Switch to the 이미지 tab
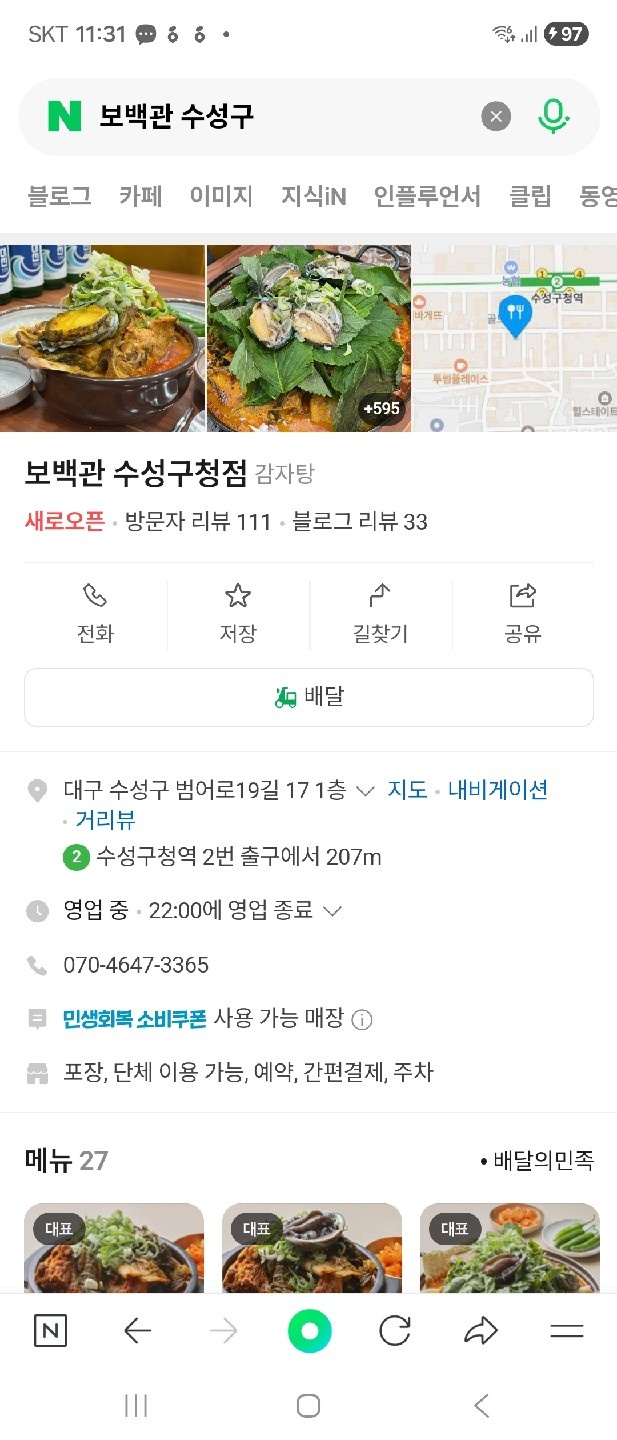This screenshot has width=617, height=1440. [221, 196]
